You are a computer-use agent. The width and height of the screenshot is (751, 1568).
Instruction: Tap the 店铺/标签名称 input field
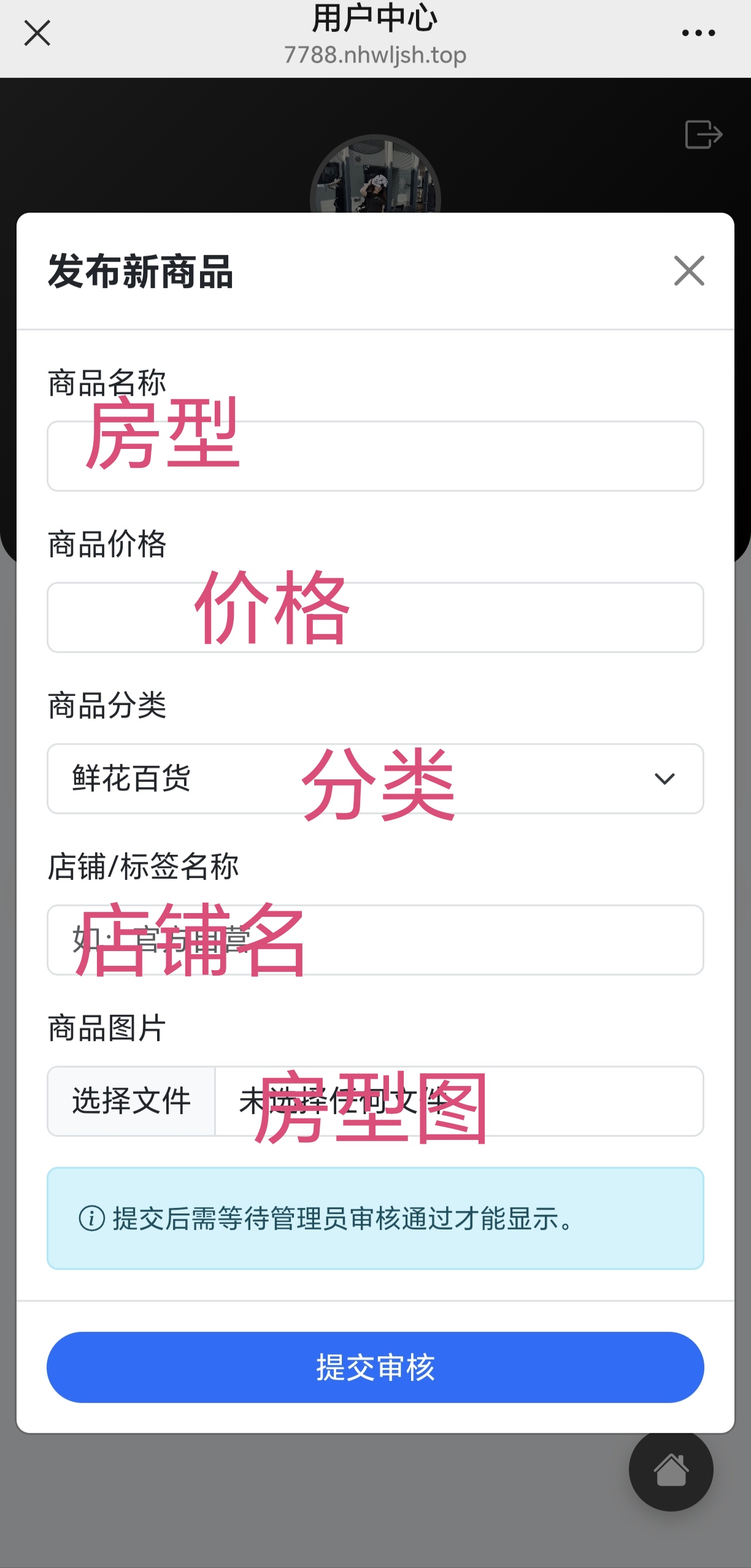click(375, 940)
